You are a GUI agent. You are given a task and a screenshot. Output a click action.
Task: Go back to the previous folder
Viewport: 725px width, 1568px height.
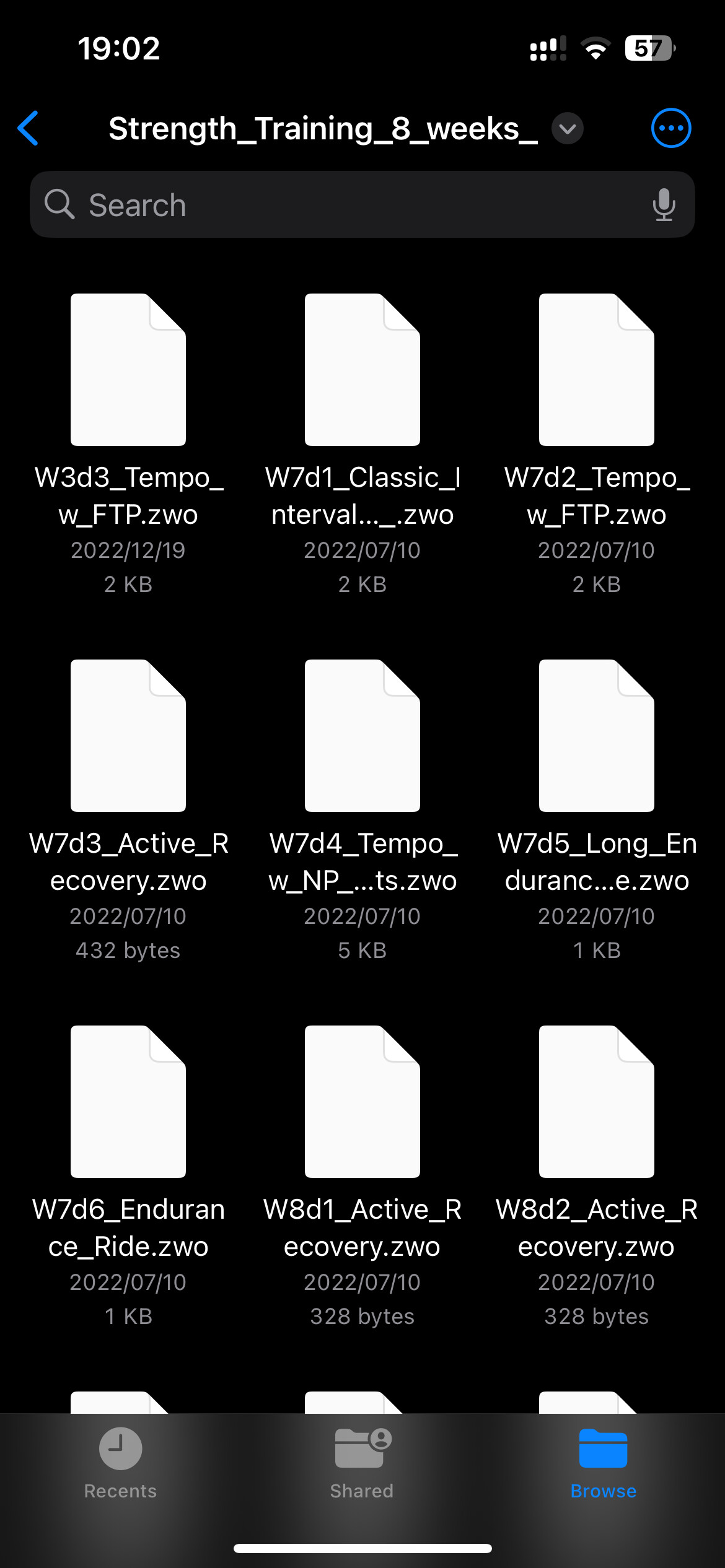point(29,128)
